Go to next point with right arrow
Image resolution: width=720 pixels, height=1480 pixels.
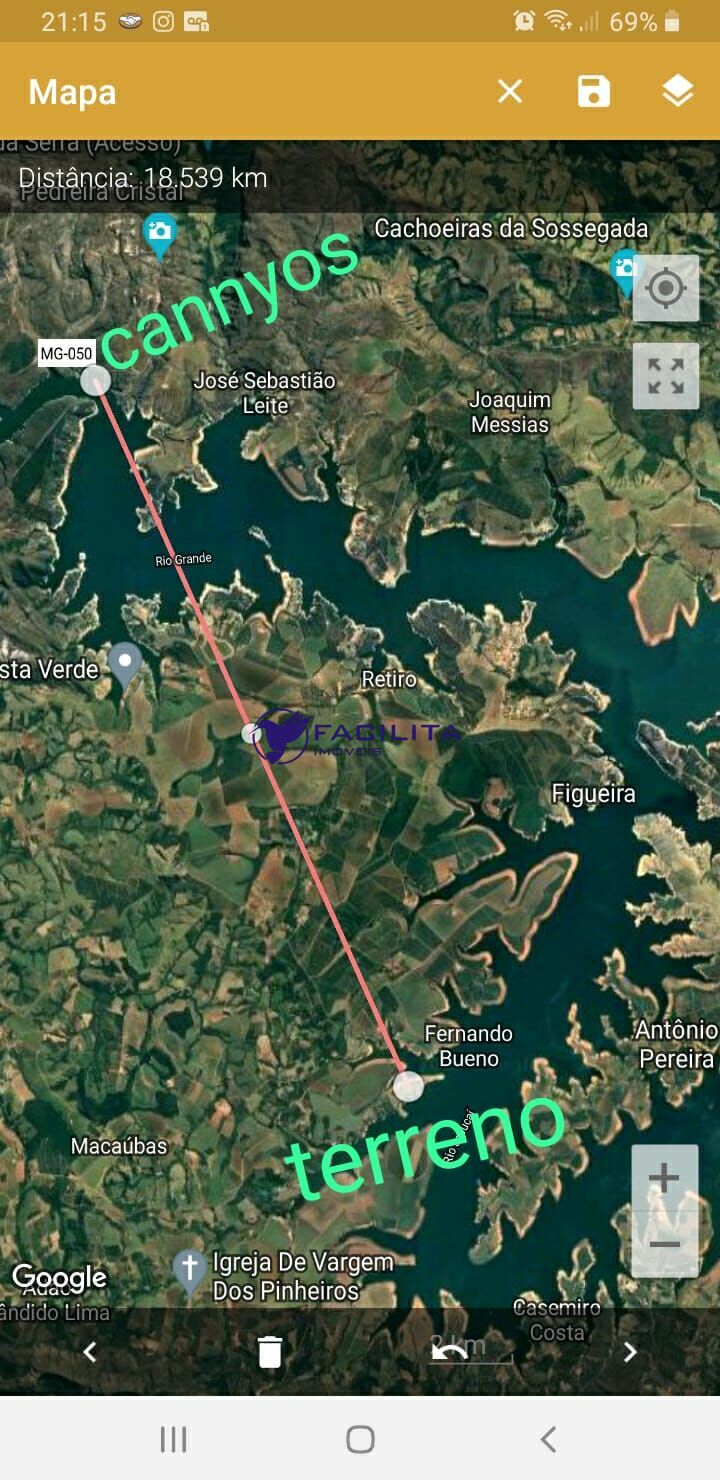[x=630, y=1352]
